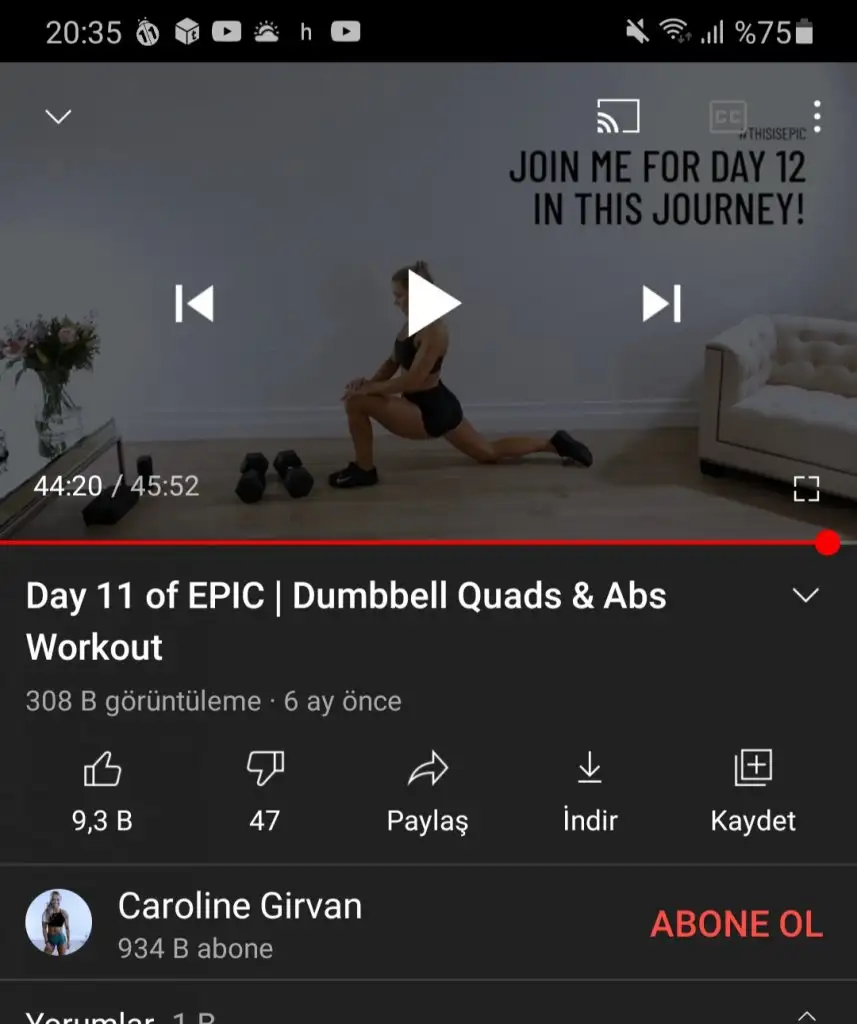
Task: Subscribe with ABONE OL
Action: 736,924
